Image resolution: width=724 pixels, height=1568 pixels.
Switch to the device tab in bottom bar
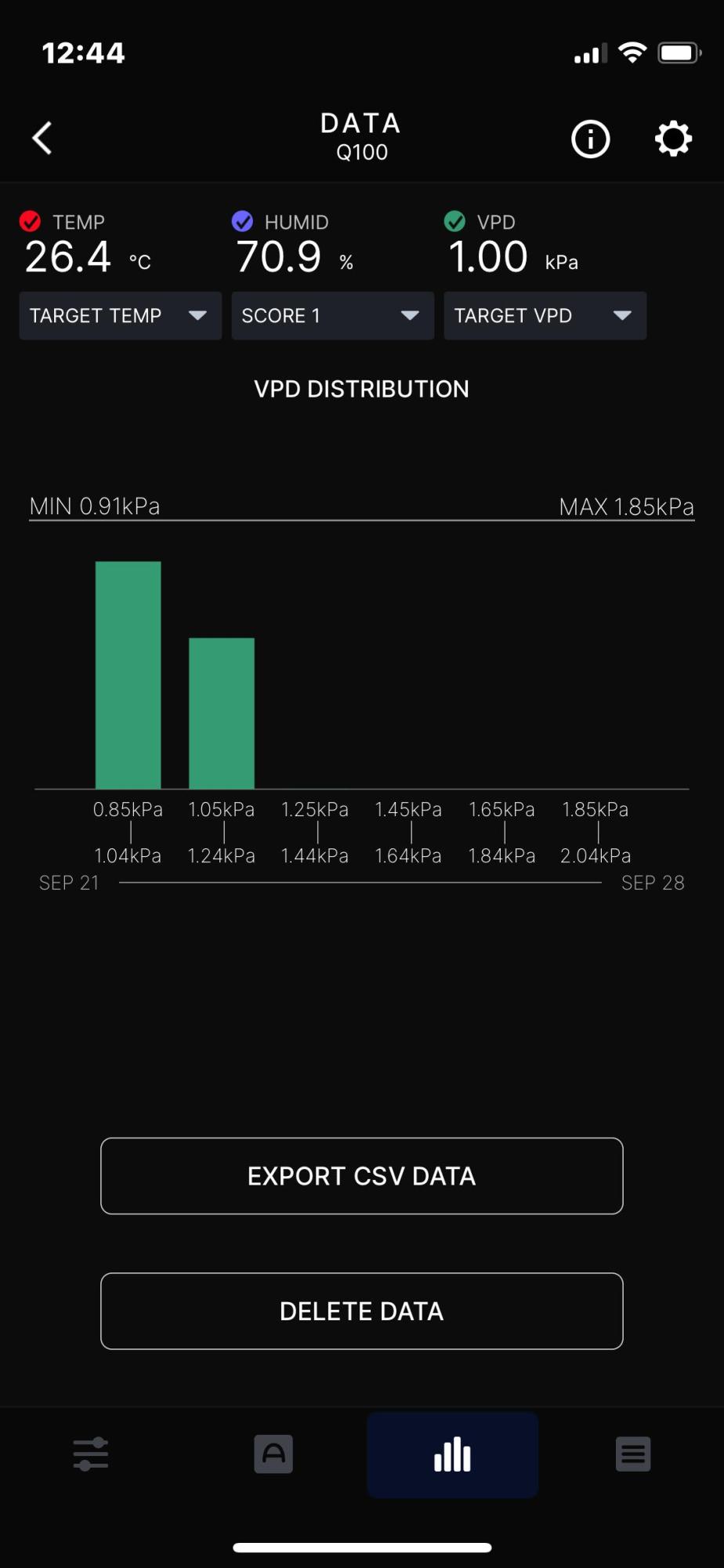click(273, 1454)
